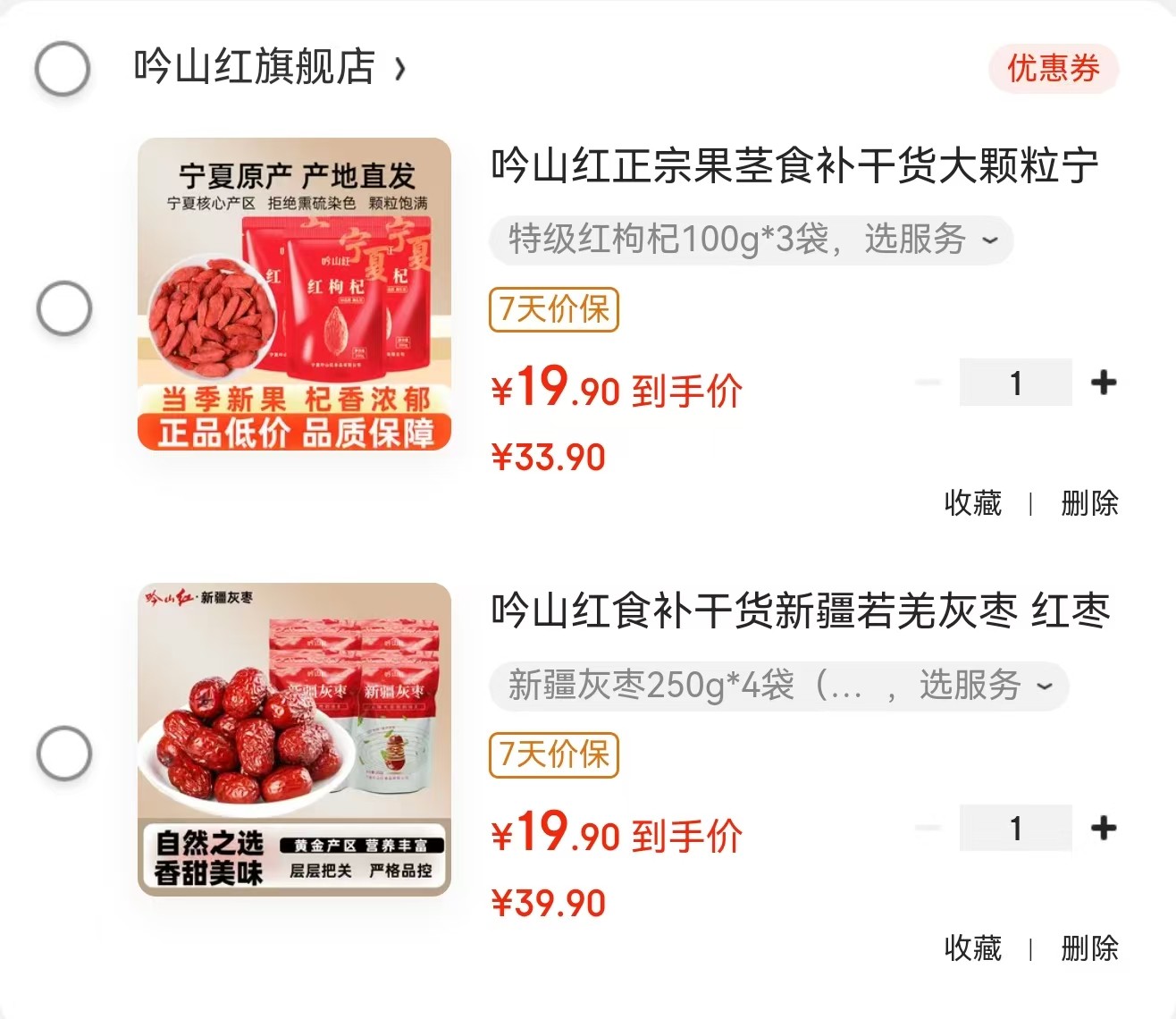This screenshot has height=1019, width=1176.
Task: Change the 特级红枸杞100g*3袋 specification
Action: click(751, 240)
